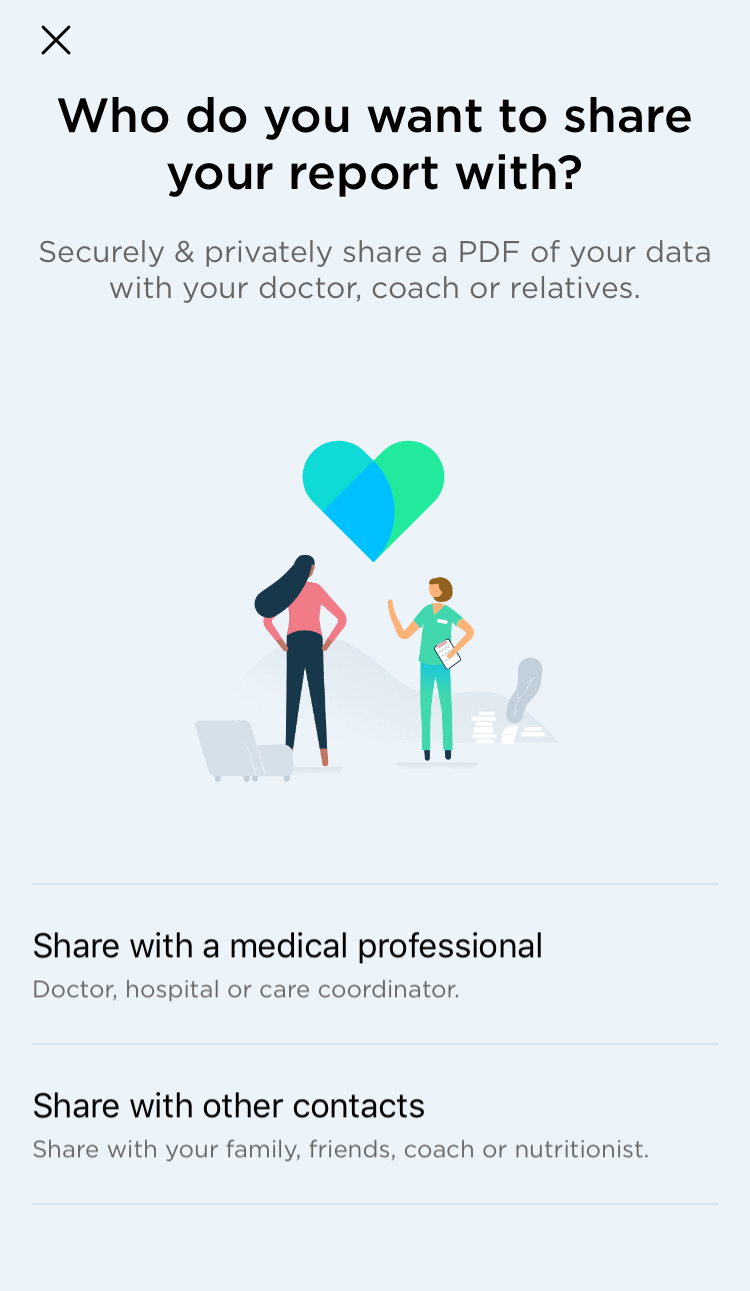
Task: Open the other contacts sharing row
Action: [375, 1124]
